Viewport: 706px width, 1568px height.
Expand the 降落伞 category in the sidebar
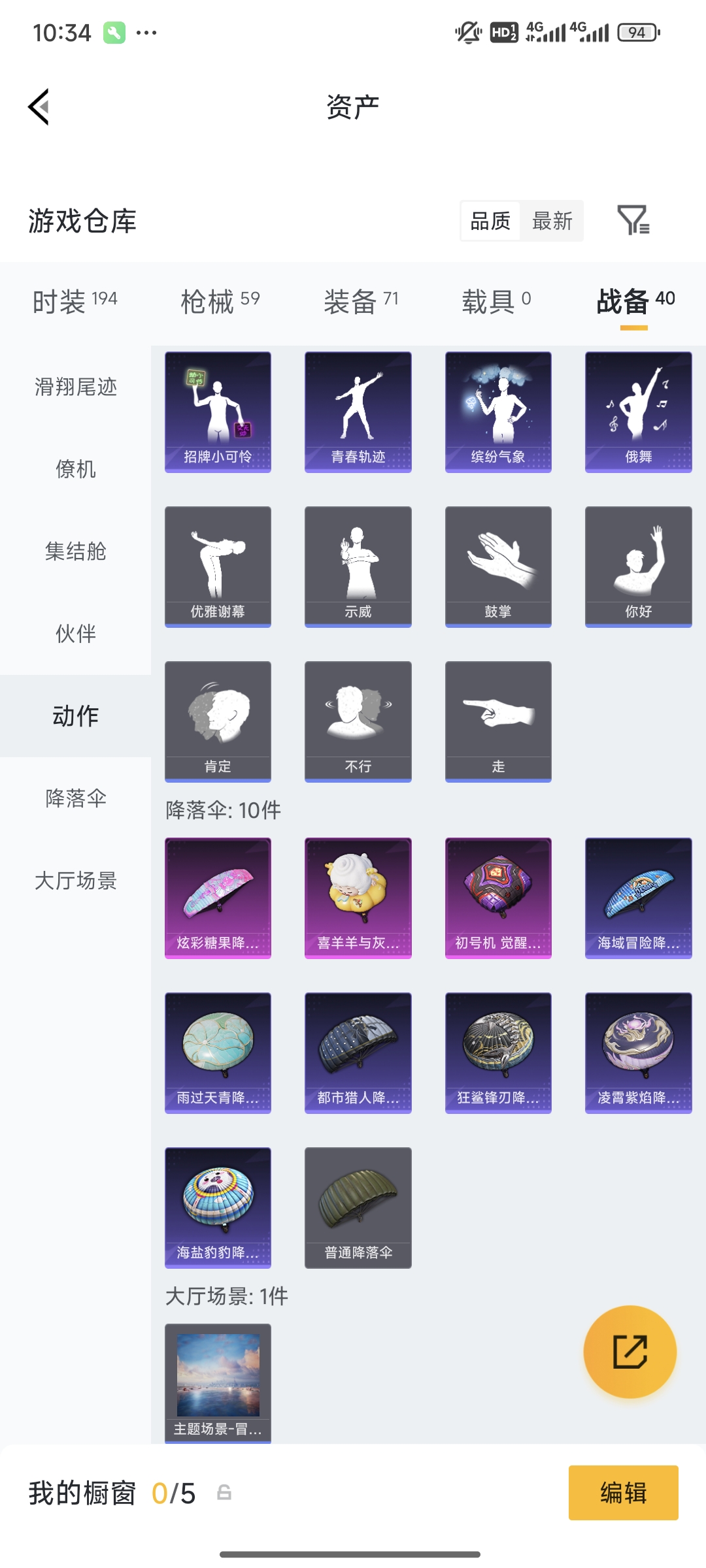74,798
